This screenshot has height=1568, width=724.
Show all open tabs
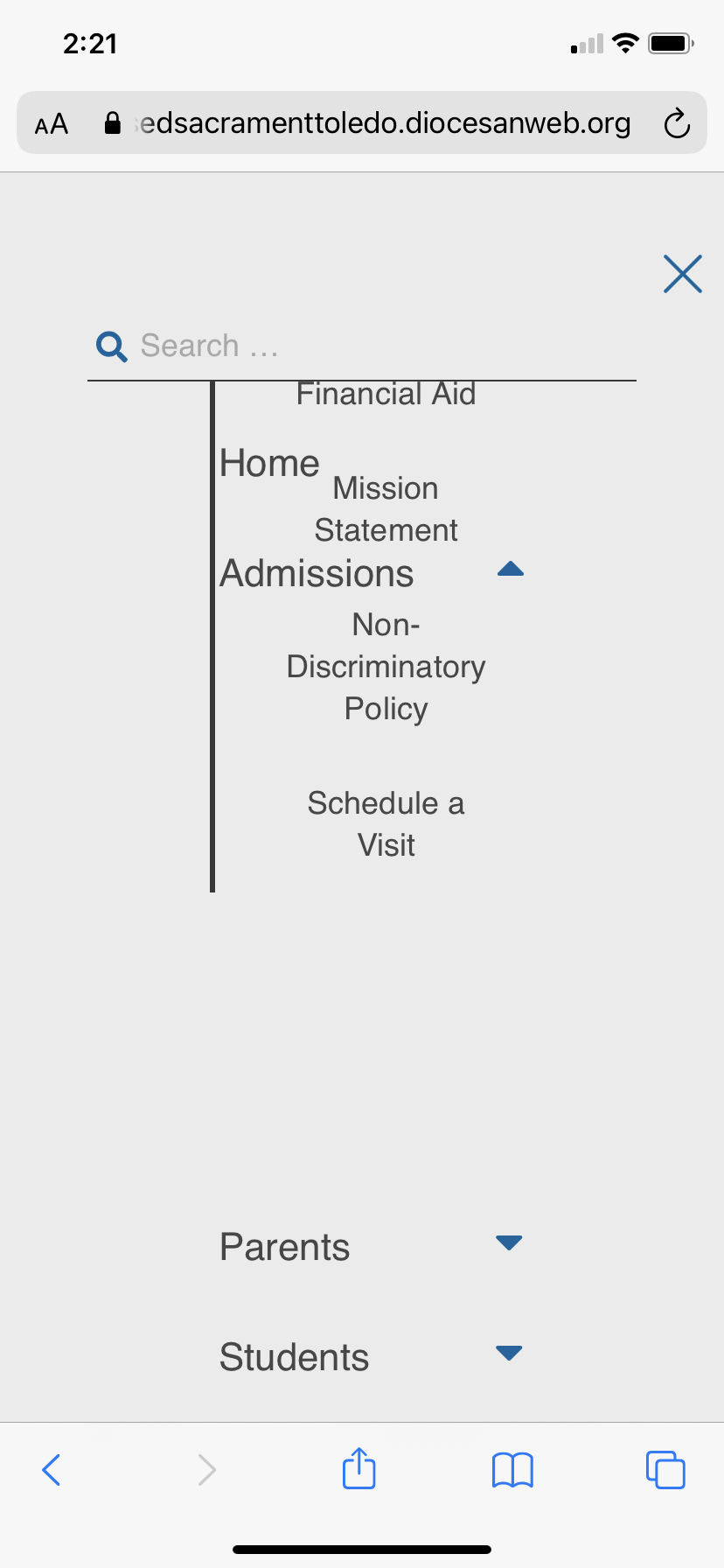tap(665, 1470)
